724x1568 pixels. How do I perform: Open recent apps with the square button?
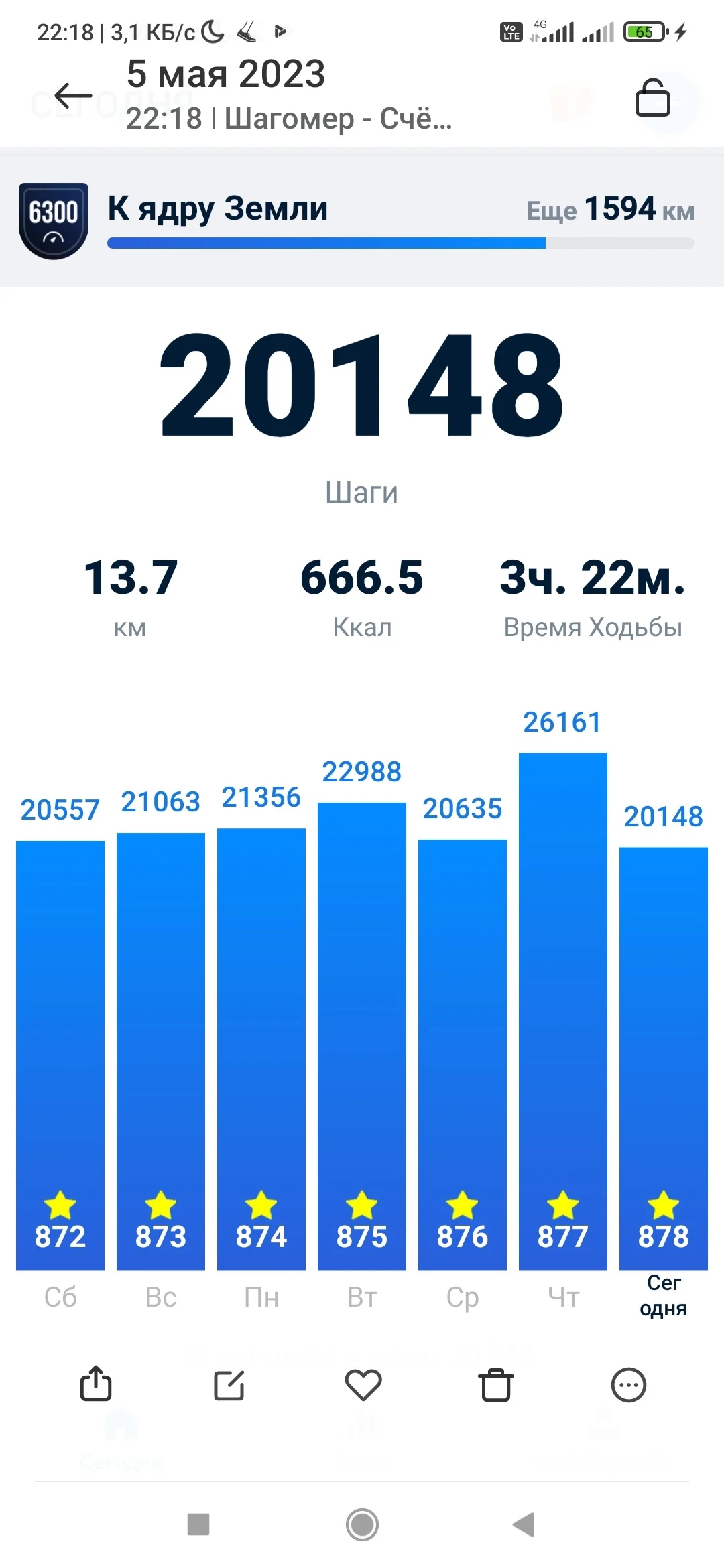[198, 1524]
